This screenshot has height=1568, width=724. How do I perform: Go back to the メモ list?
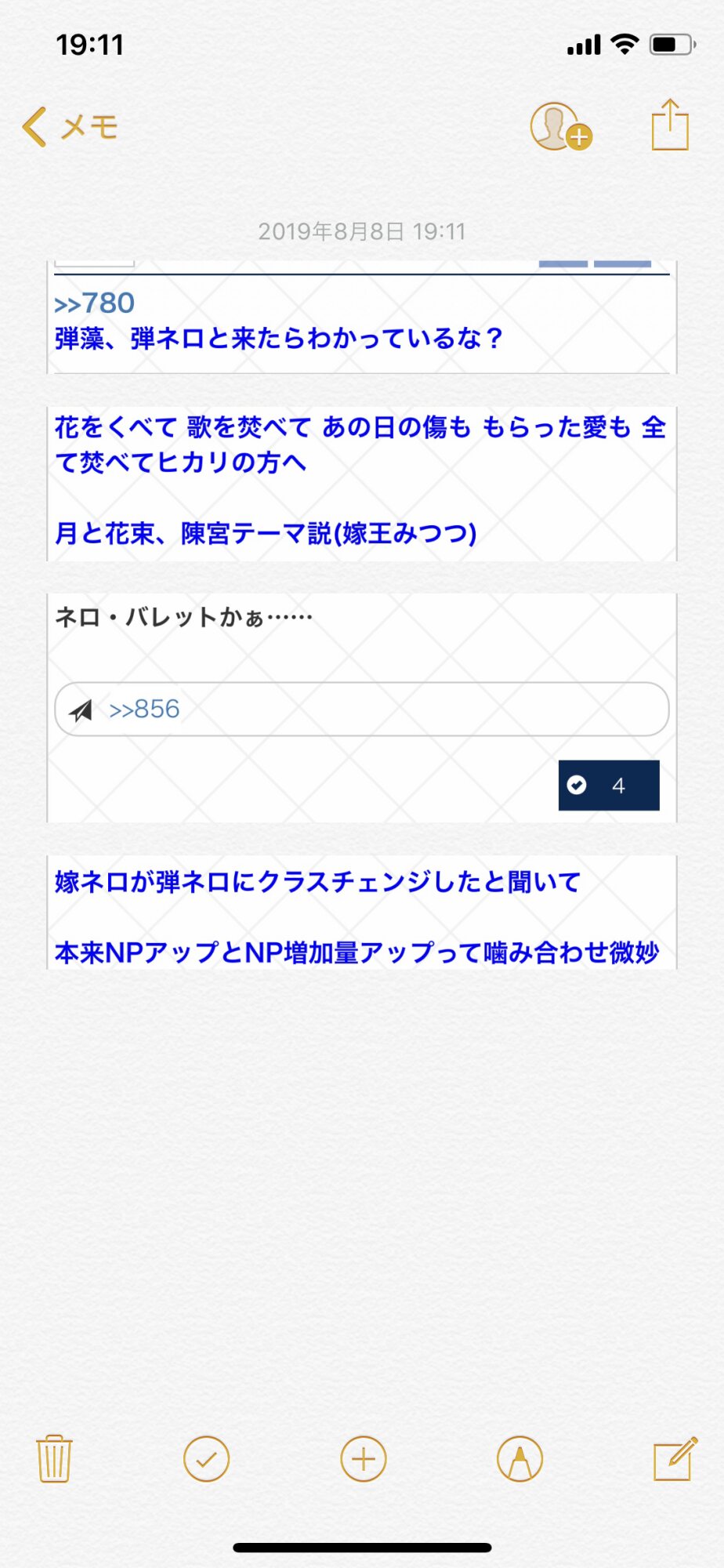tap(71, 127)
